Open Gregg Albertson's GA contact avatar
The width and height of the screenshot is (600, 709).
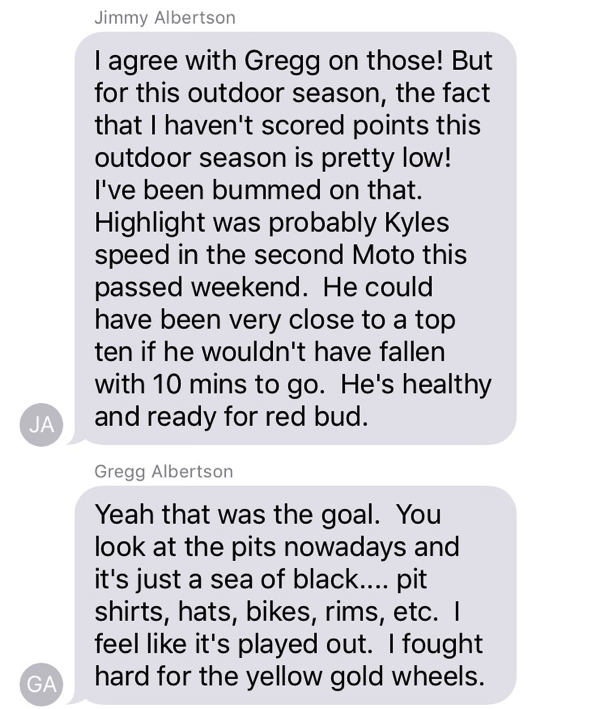pyautogui.click(x=41, y=684)
